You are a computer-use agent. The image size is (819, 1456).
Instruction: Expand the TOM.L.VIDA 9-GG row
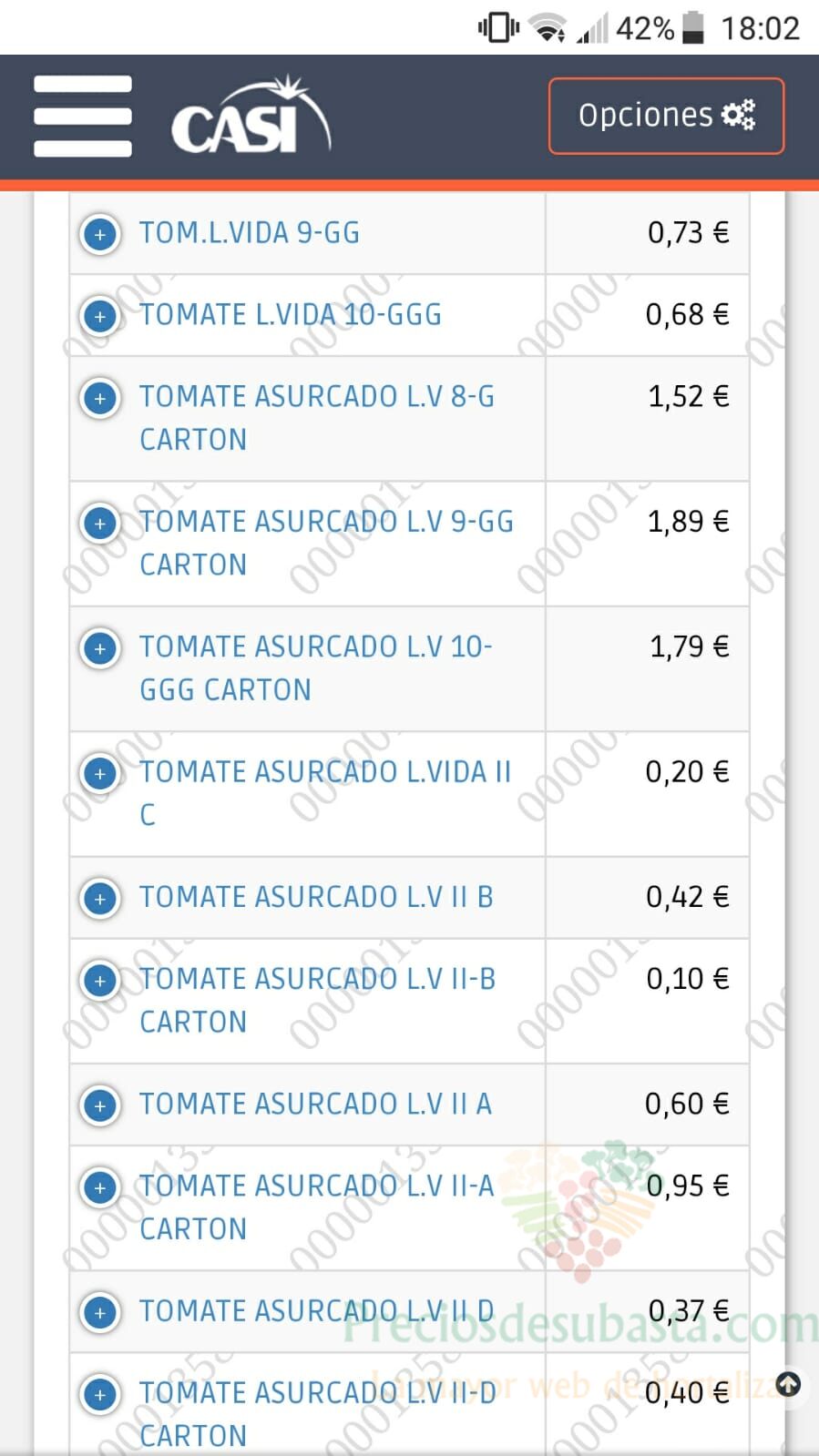click(x=100, y=234)
